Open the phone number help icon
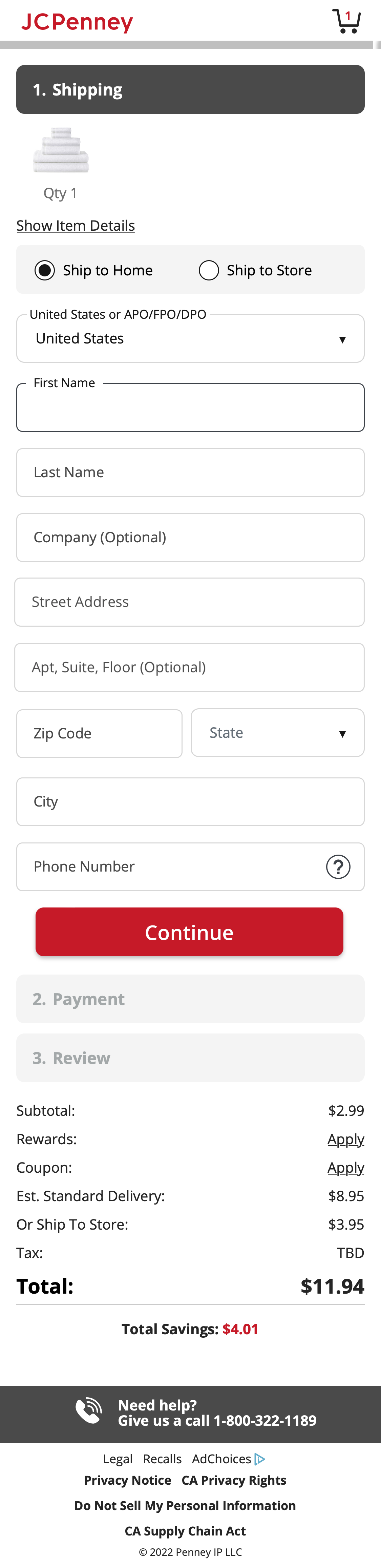This screenshot has width=381, height=1568. click(x=338, y=867)
